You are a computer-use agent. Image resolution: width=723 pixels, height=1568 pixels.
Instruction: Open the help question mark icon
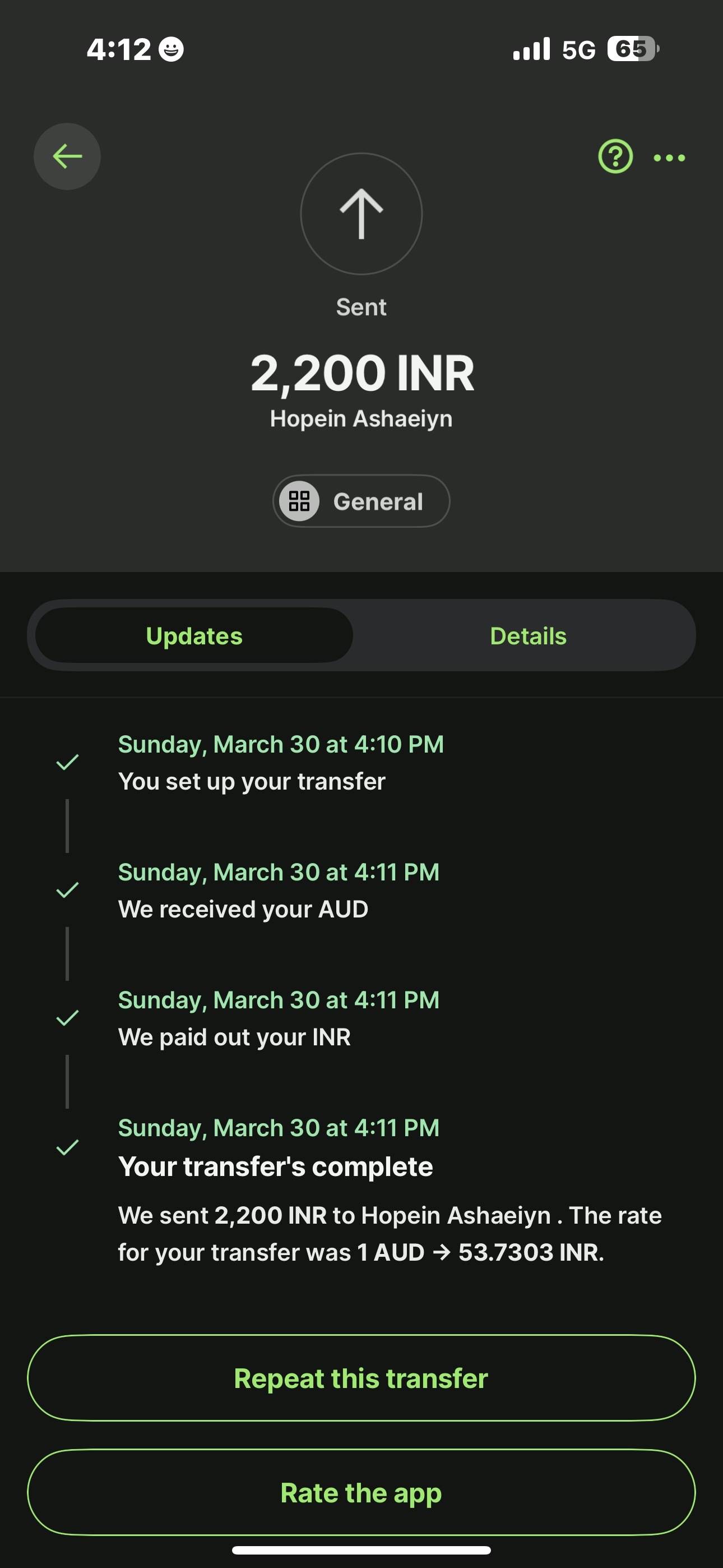(615, 157)
